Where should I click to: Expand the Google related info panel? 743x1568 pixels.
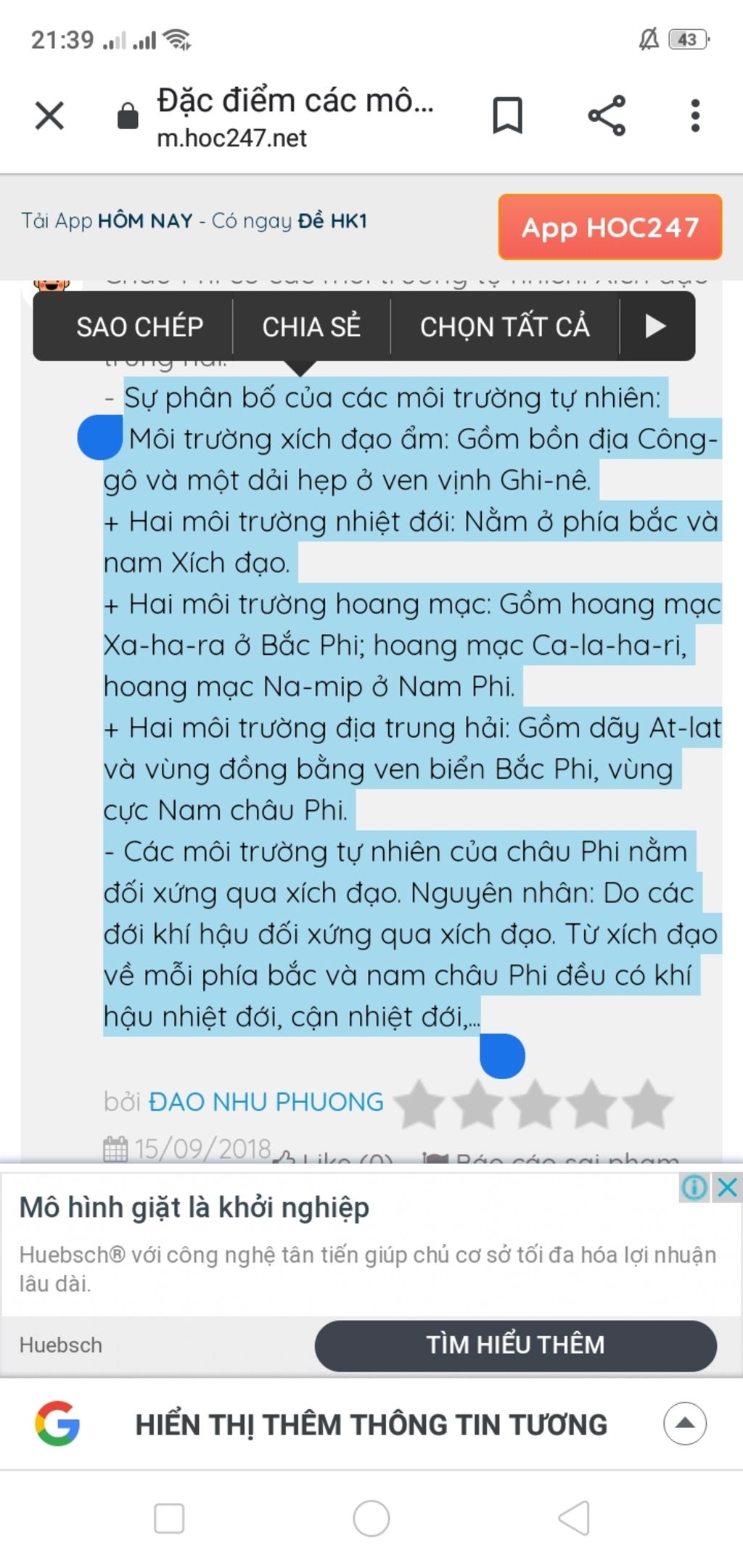pyautogui.click(x=684, y=1424)
